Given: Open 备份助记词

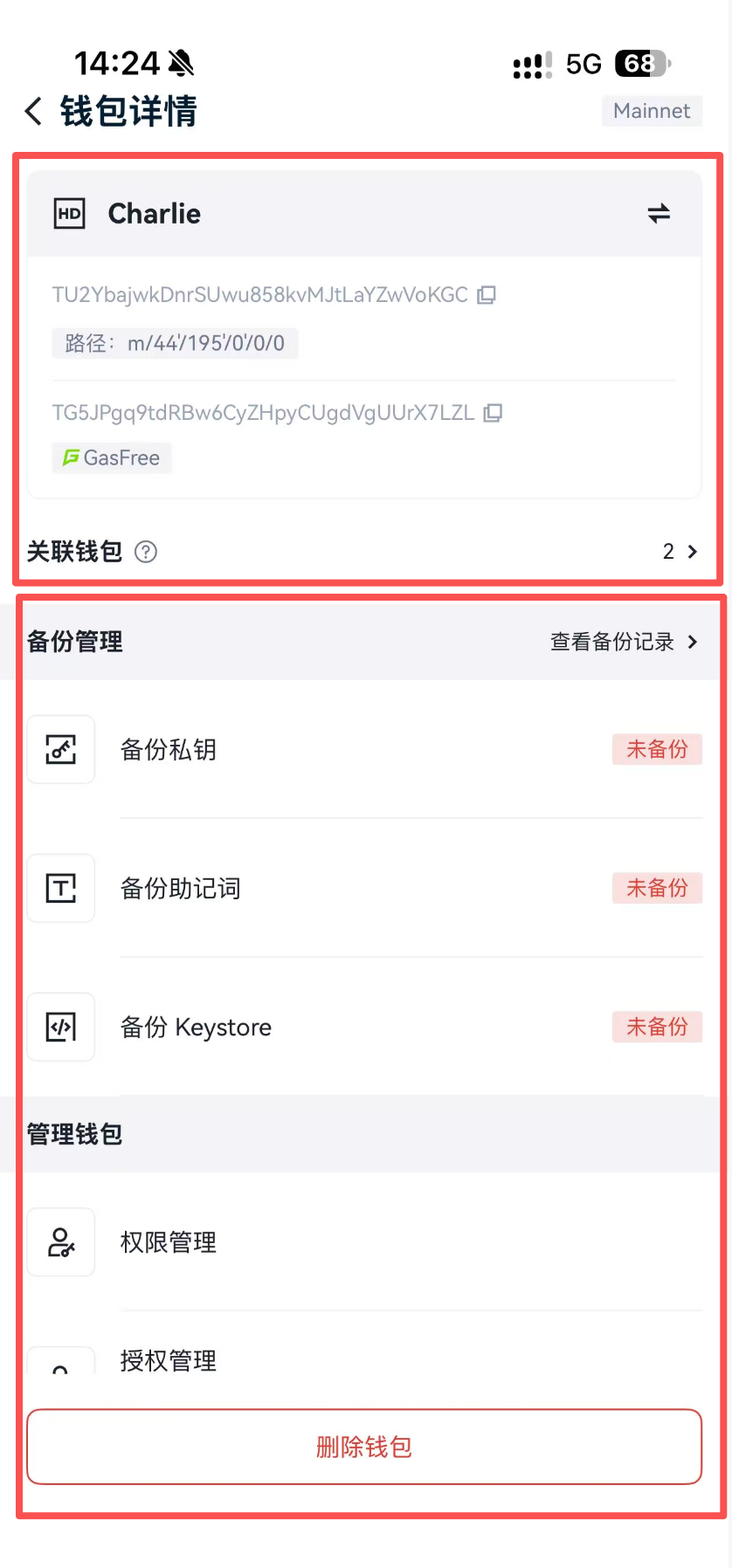Looking at the screenshot, I should [364, 888].
